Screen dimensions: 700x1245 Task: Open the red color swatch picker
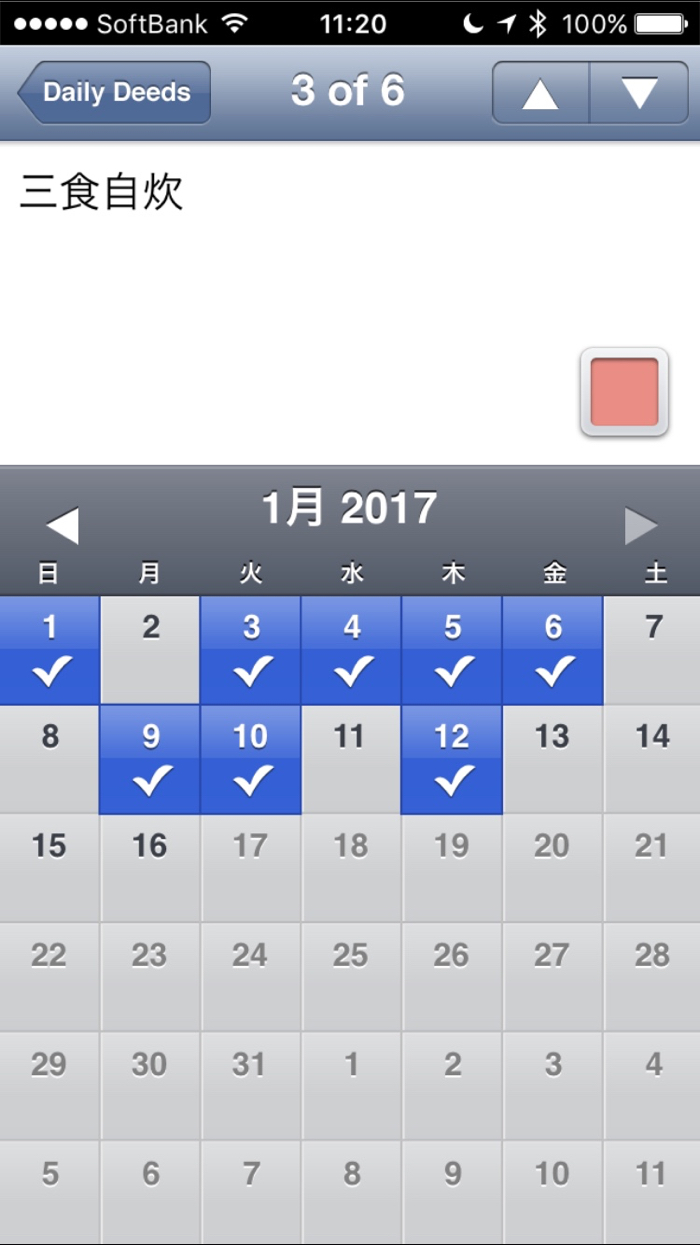click(624, 392)
